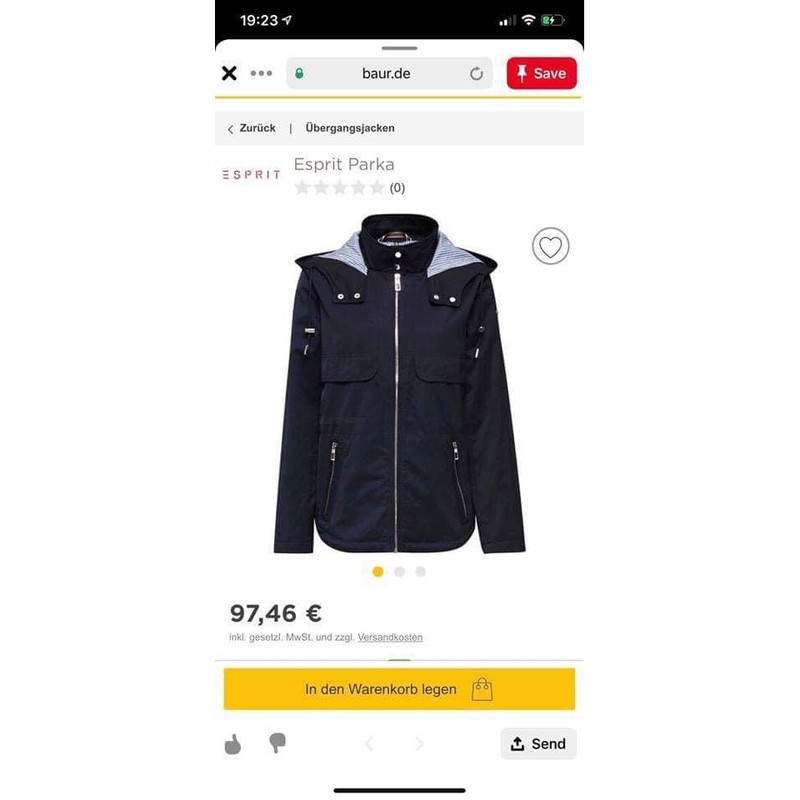
Task: Open the three-dot browser menu
Action: click(261, 73)
